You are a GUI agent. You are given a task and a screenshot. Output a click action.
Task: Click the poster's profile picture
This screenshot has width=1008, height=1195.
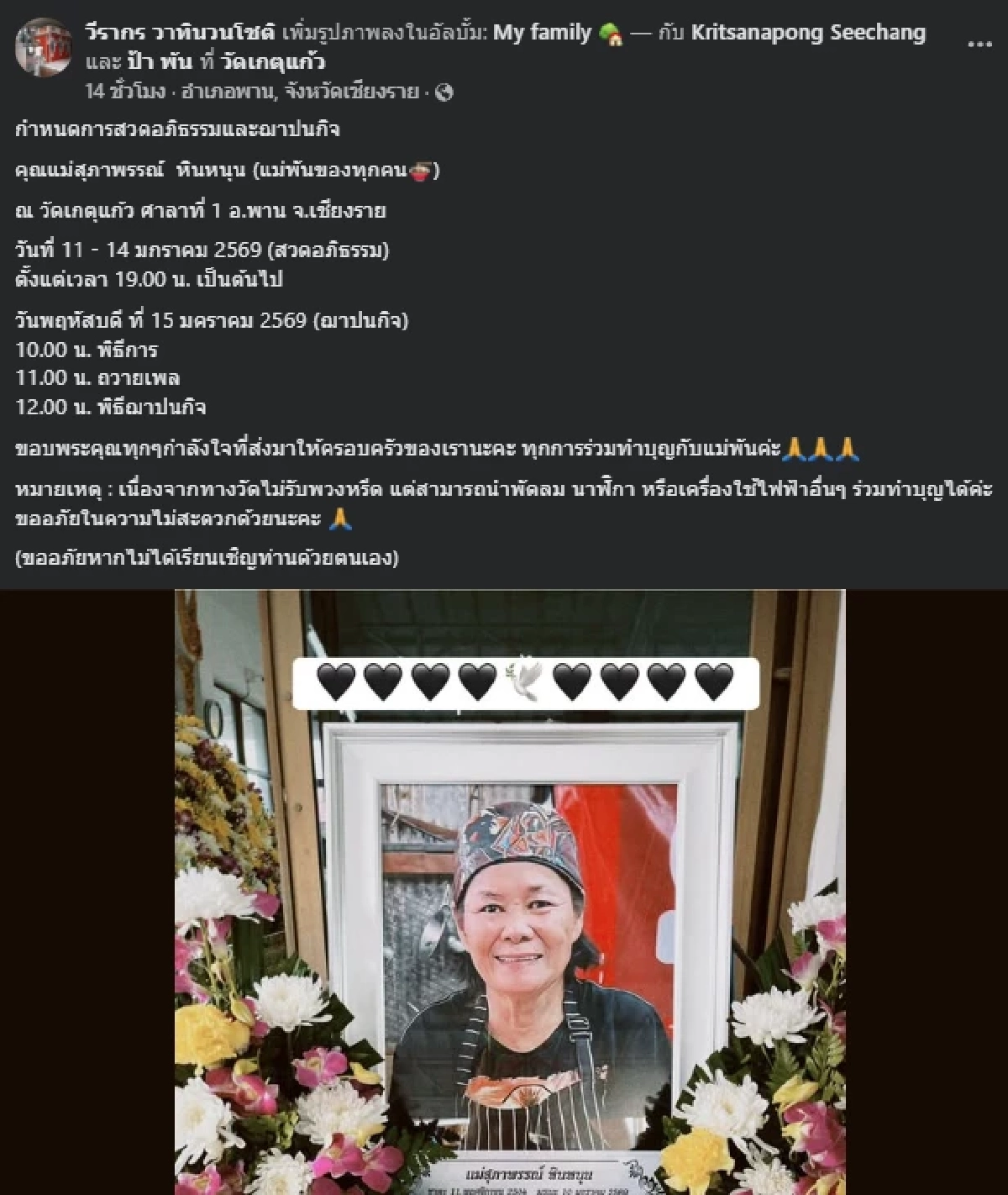pyautogui.click(x=46, y=46)
